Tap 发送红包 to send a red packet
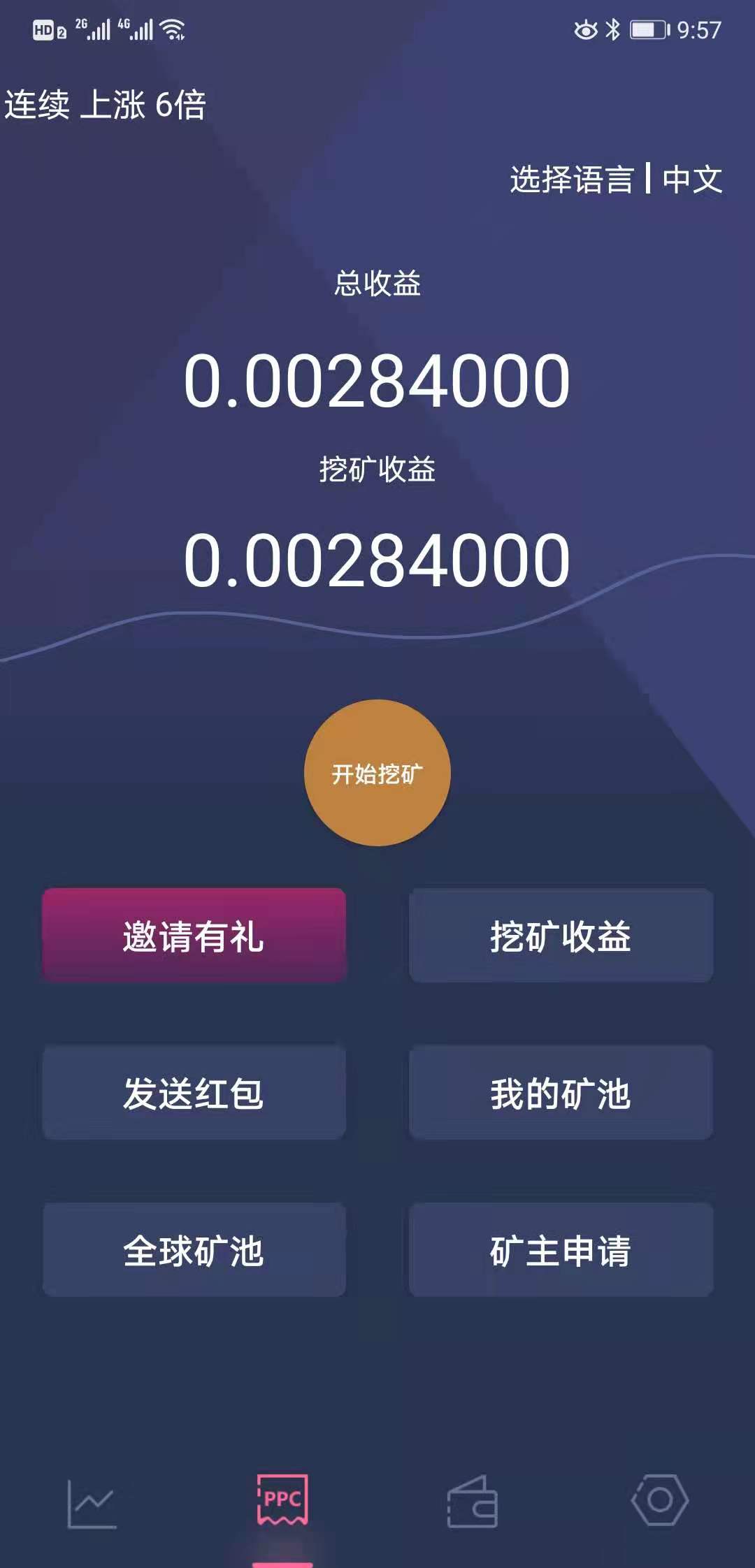Screen dimensions: 755x1568 (x=194, y=1093)
